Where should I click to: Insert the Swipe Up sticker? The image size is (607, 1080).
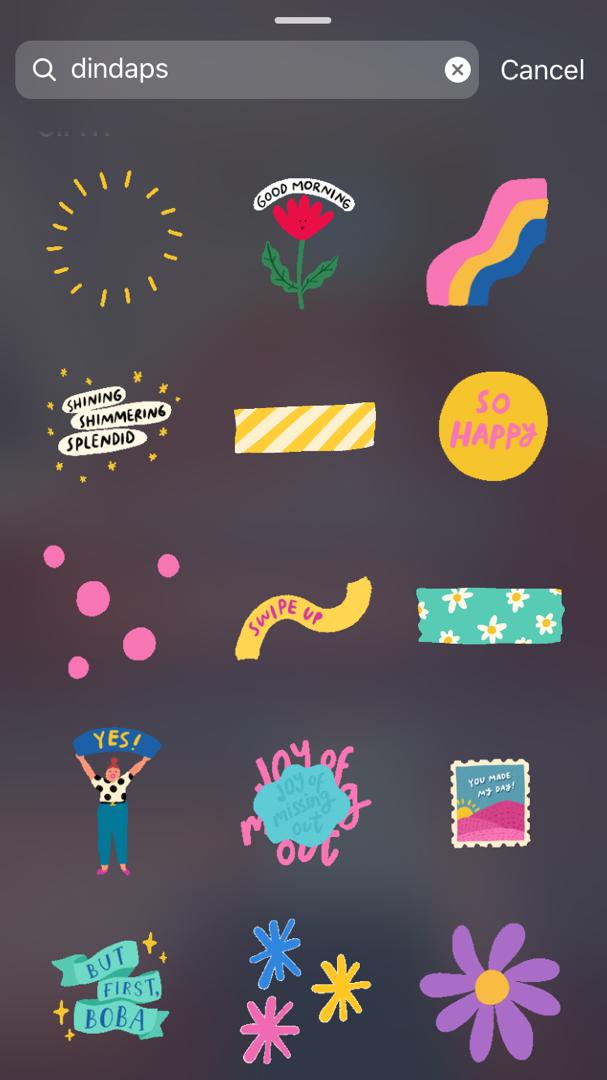coord(302,617)
